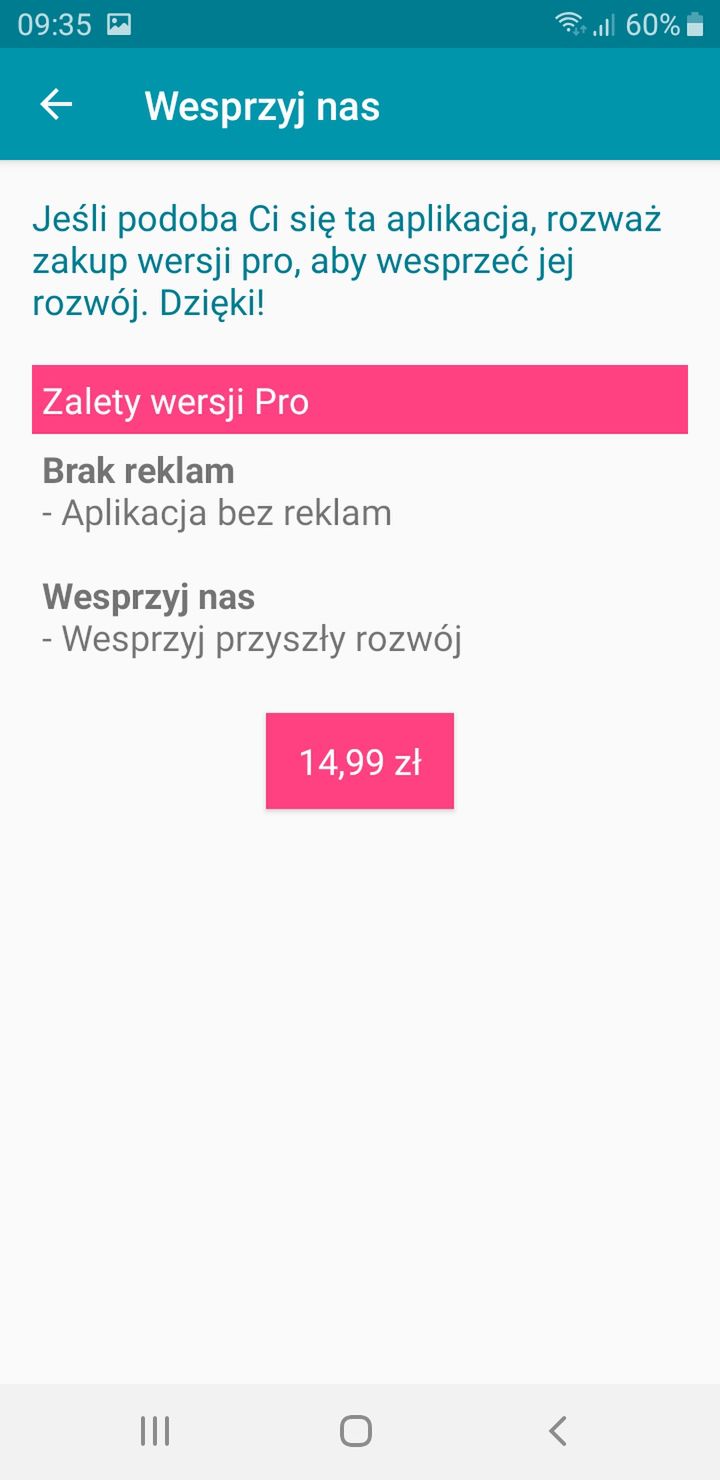The height and width of the screenshot is (1480, 720).
Task: Buy the Pro version for 14,99 zł
Action: point(360,761)
